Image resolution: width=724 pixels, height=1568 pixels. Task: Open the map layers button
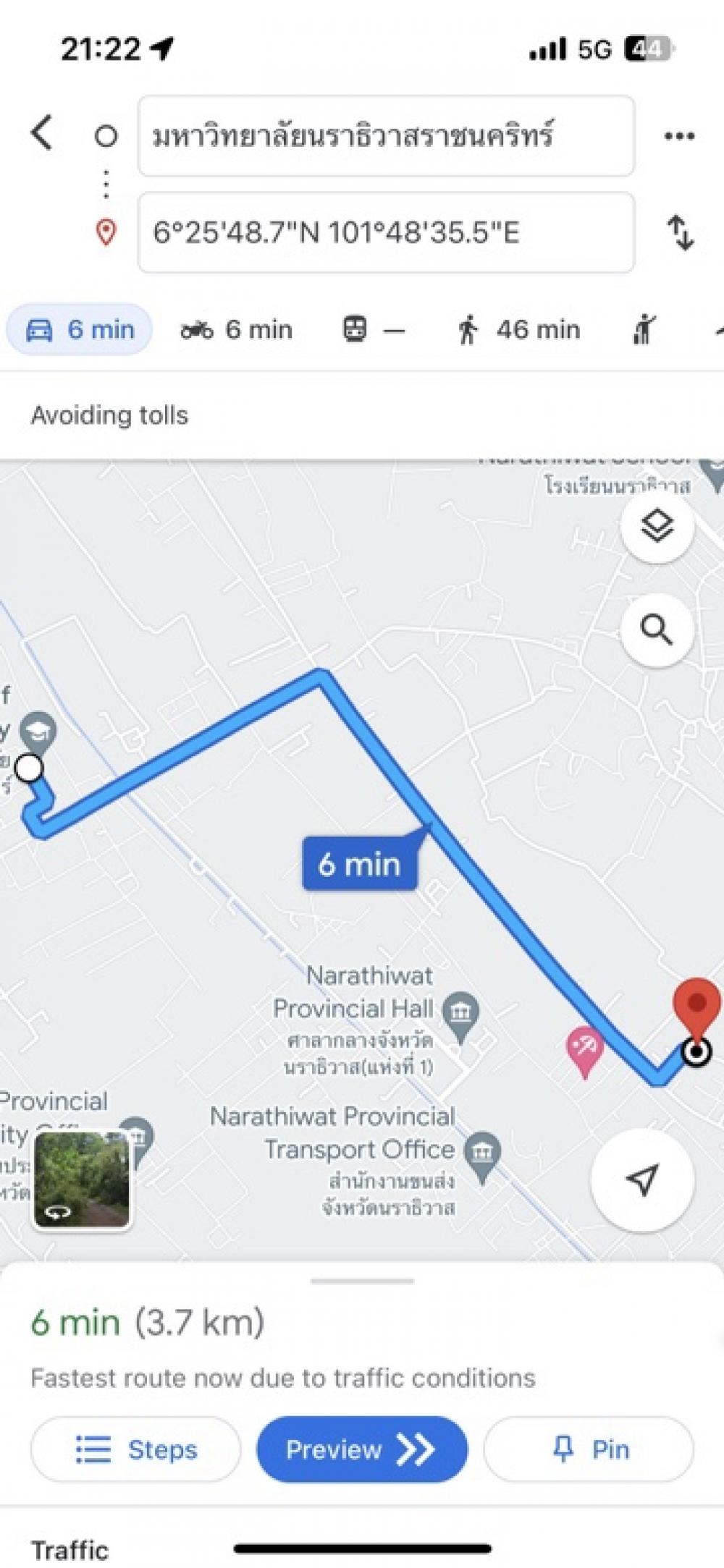pyautogui.click(x=657, y=526)
